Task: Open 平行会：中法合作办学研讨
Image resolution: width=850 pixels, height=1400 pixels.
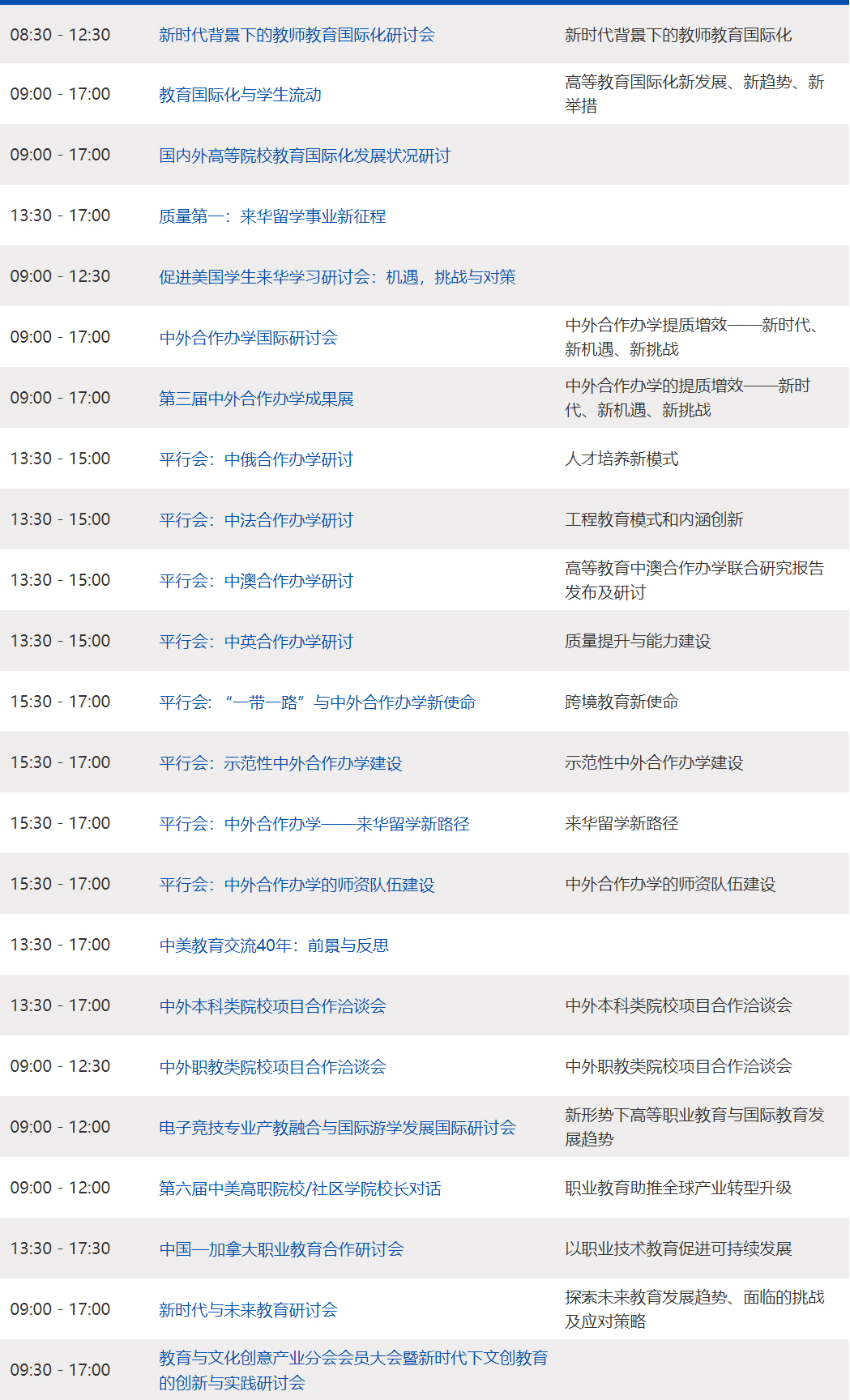Action: (256, 520)
